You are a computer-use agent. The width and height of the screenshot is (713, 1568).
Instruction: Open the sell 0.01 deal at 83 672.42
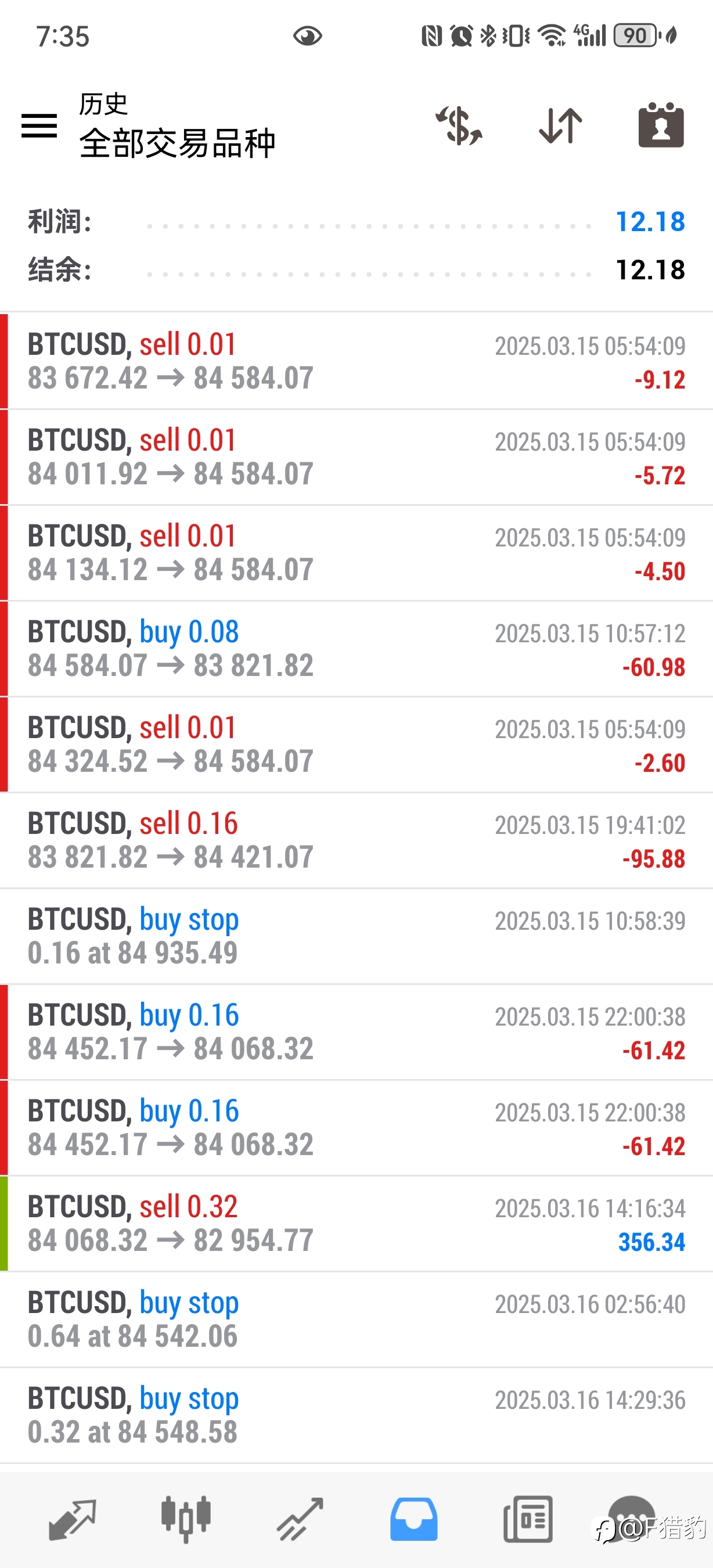tap(356, 361)
